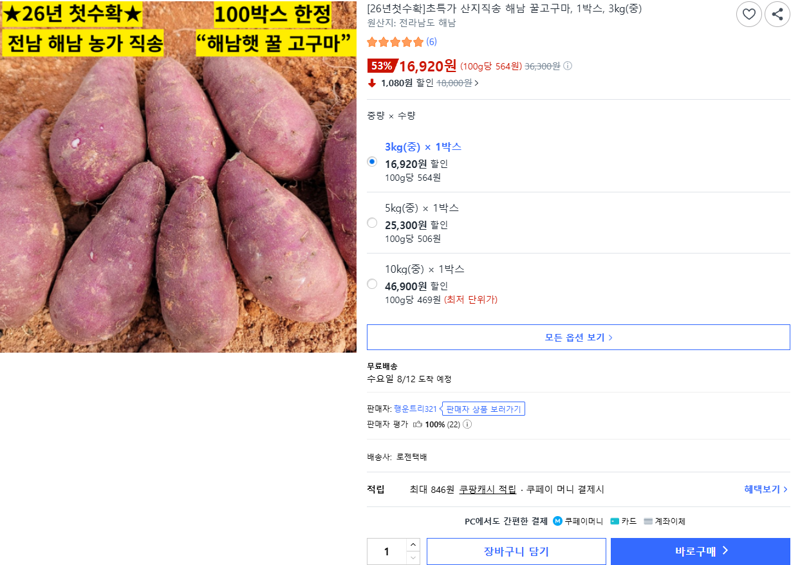Tap 판매자 상품 보러가기 button
Screen dimensions: 800x565
pyautogui.click(x=483, y=409)
